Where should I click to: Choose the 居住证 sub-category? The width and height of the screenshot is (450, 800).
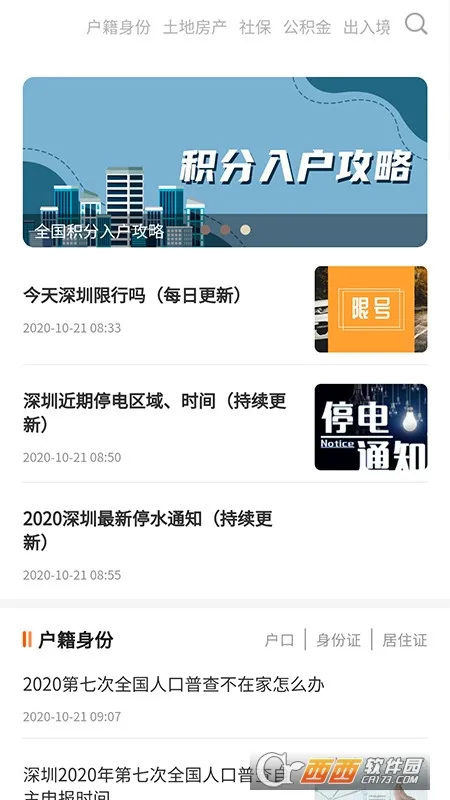[405, 640]
